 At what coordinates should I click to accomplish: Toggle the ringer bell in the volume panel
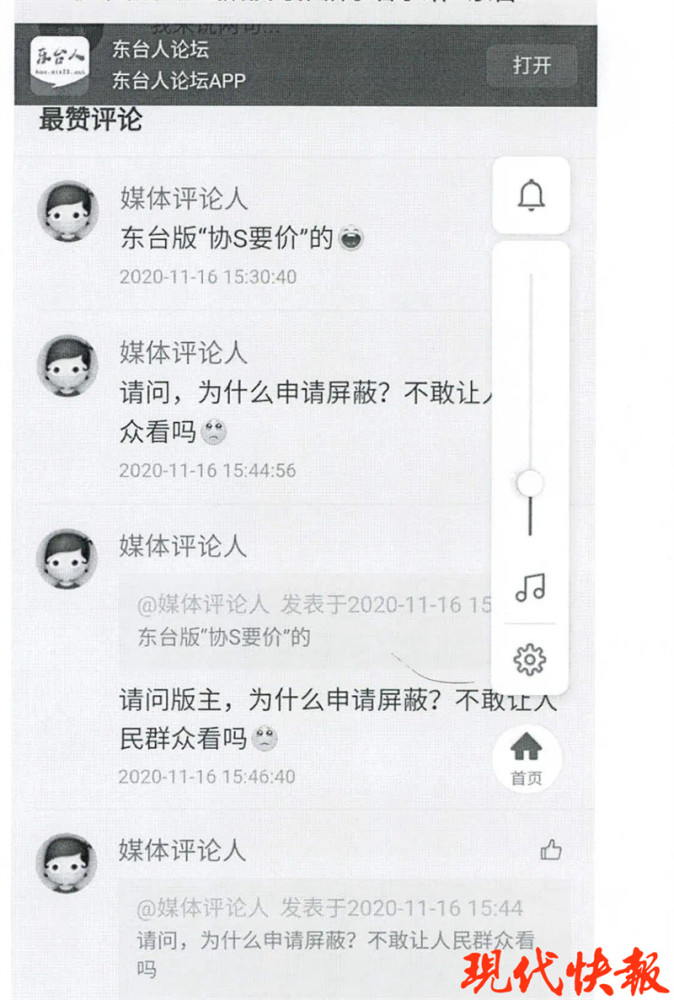coord(531,196)
